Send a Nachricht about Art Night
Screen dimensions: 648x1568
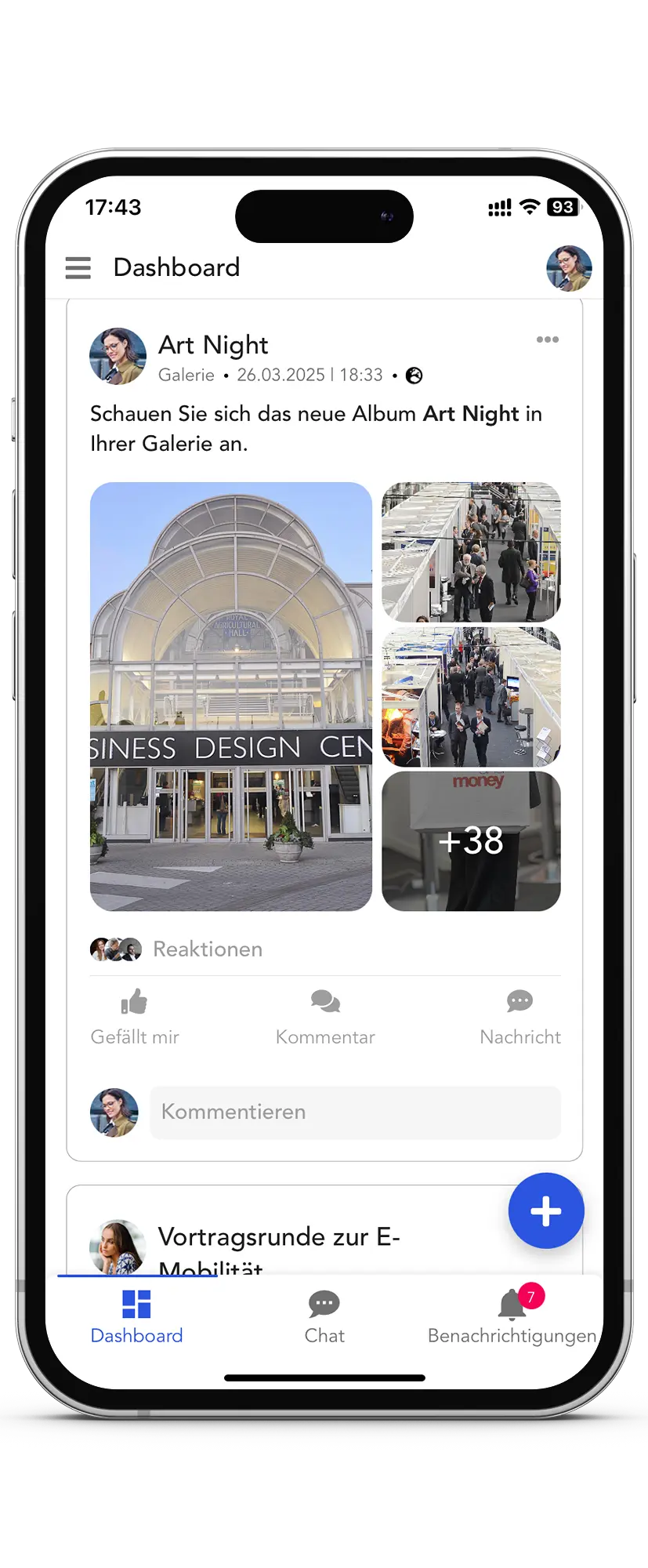pos(519,1017)
